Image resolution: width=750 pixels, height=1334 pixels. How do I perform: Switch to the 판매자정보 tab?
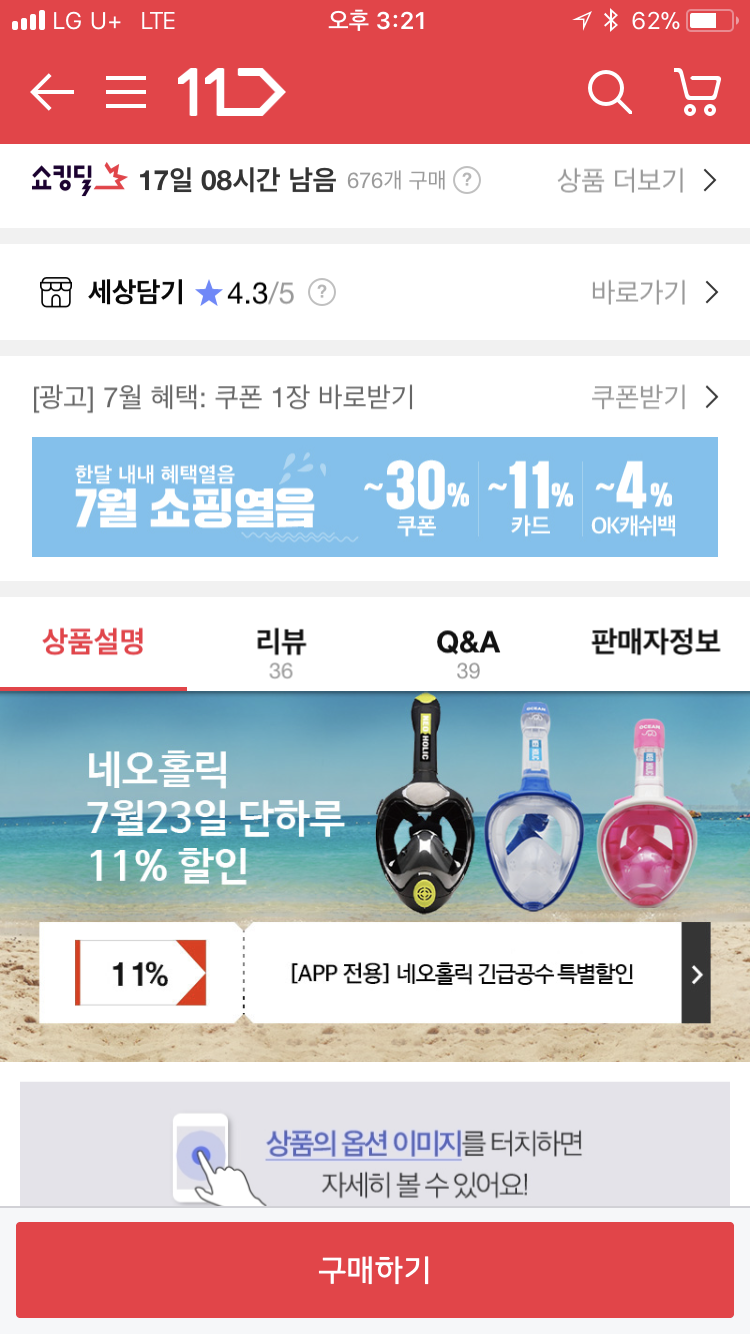tap(656, 642)
